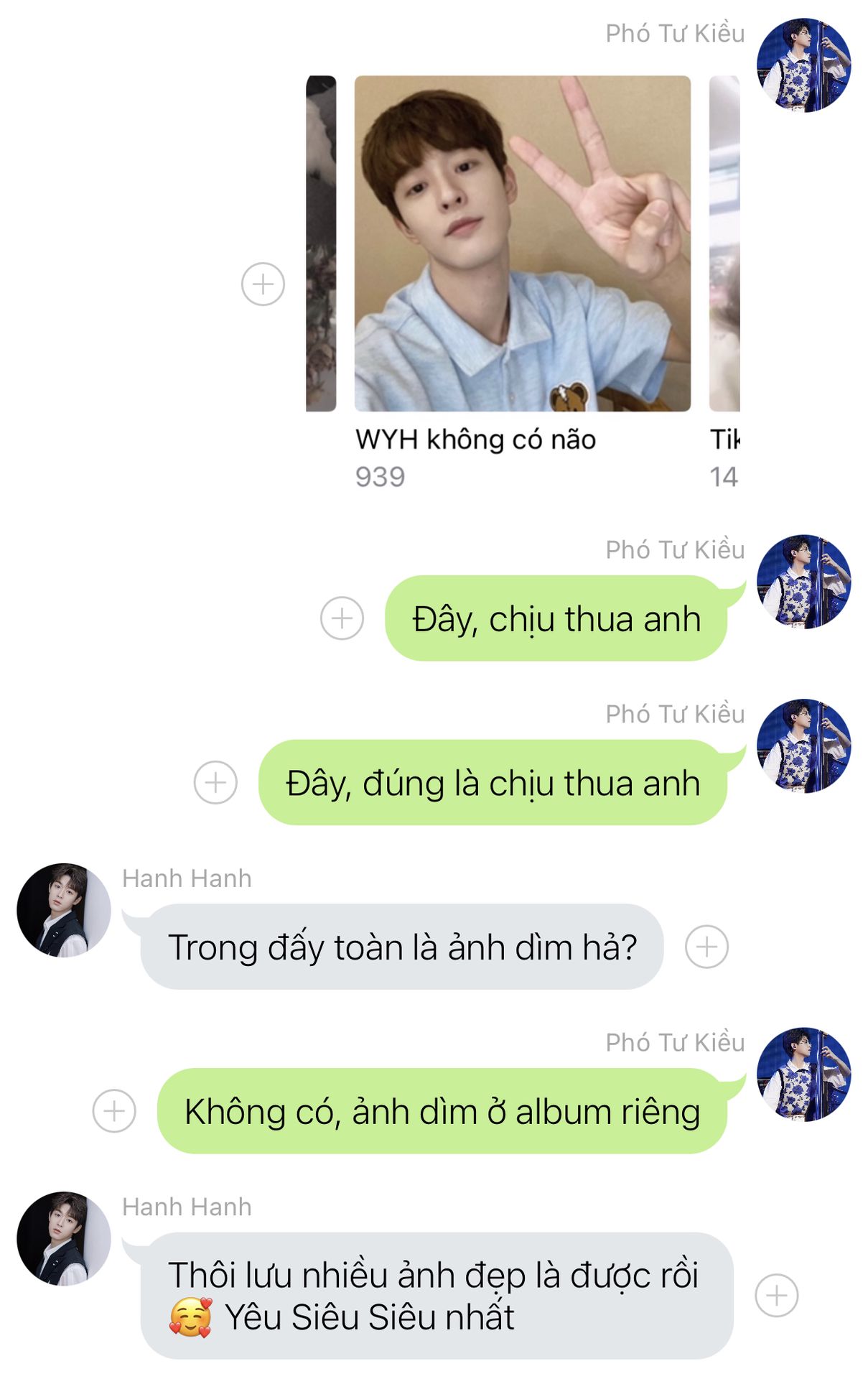Open Hanh Hanh's avatar by "Yêu Siêu Siêu nhất"
The image size is (868, 1379).
pos(64,1238)
